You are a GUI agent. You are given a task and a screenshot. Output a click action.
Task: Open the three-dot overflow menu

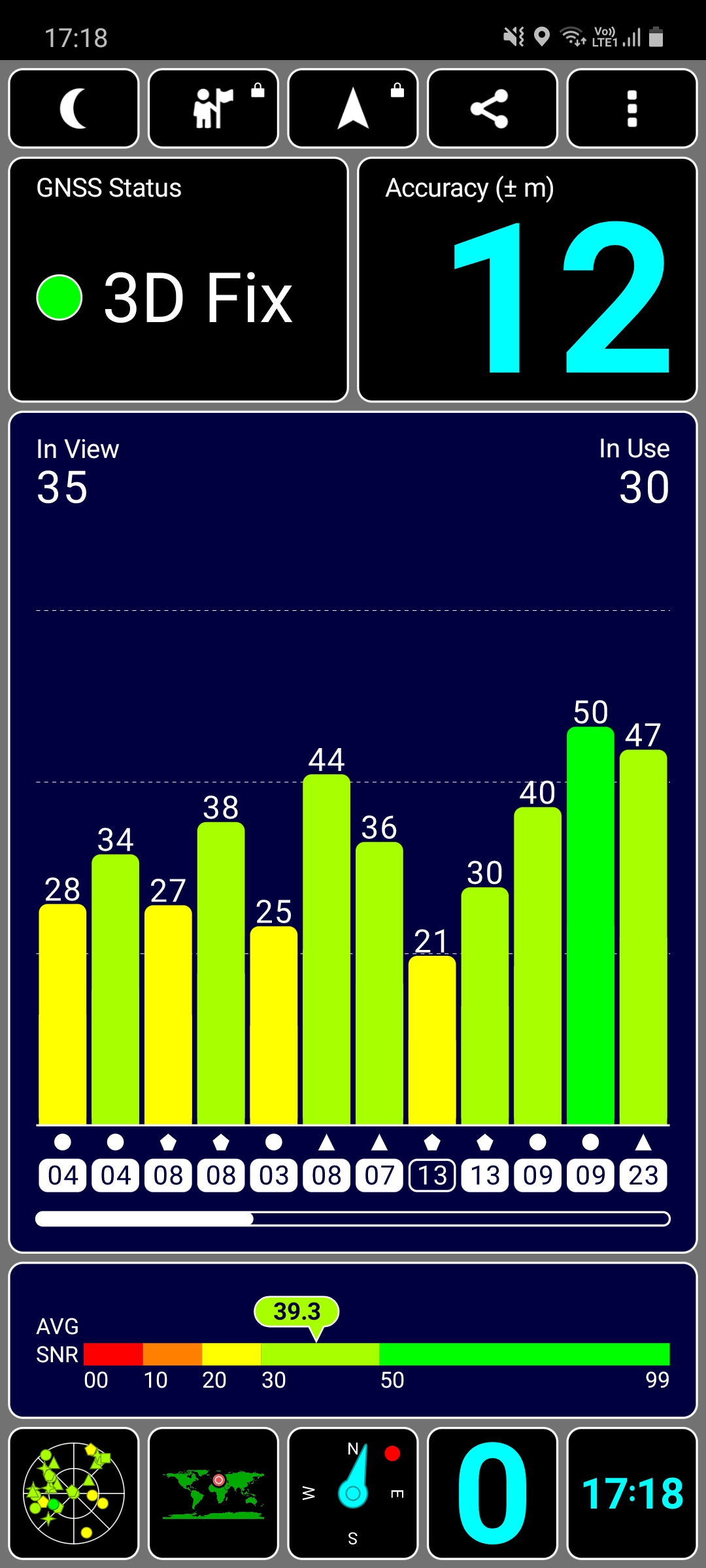[632, 108]
